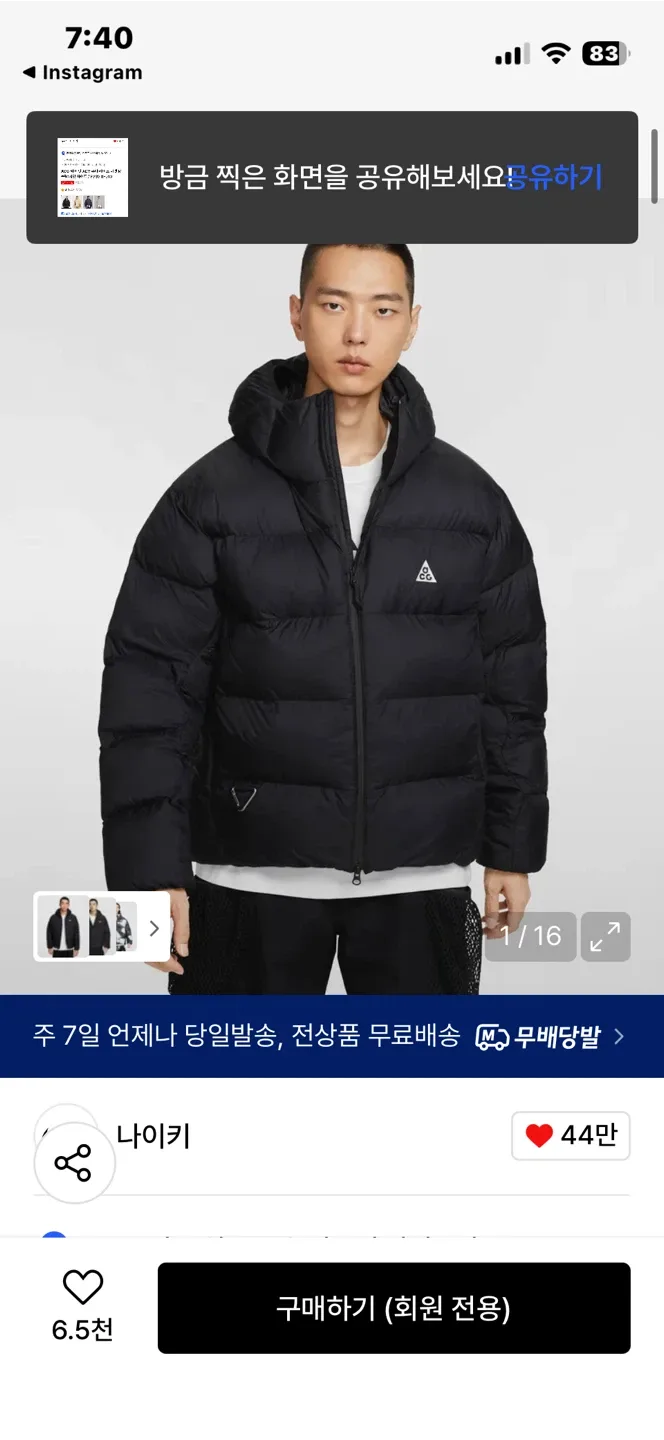Share this product via the share icon
This screenshot has width=664, height=1440.
[x=73, y=1163]
